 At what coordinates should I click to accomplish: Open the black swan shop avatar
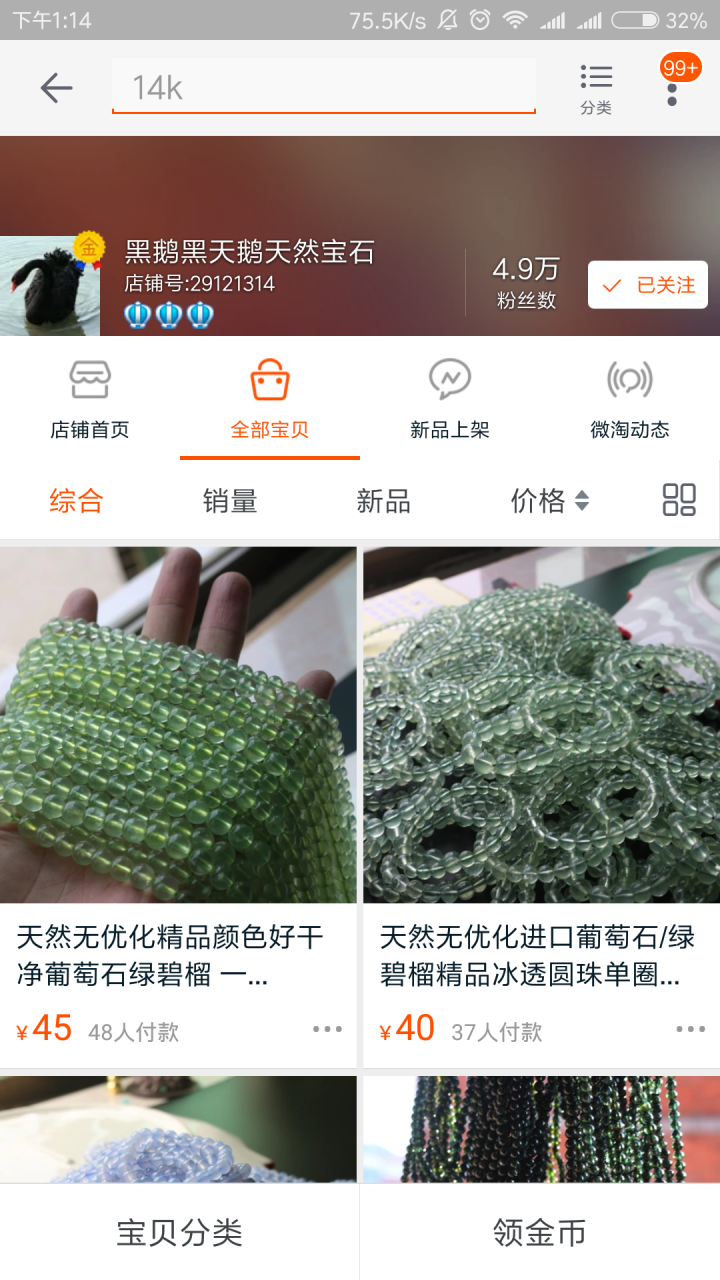click(50, 286)
